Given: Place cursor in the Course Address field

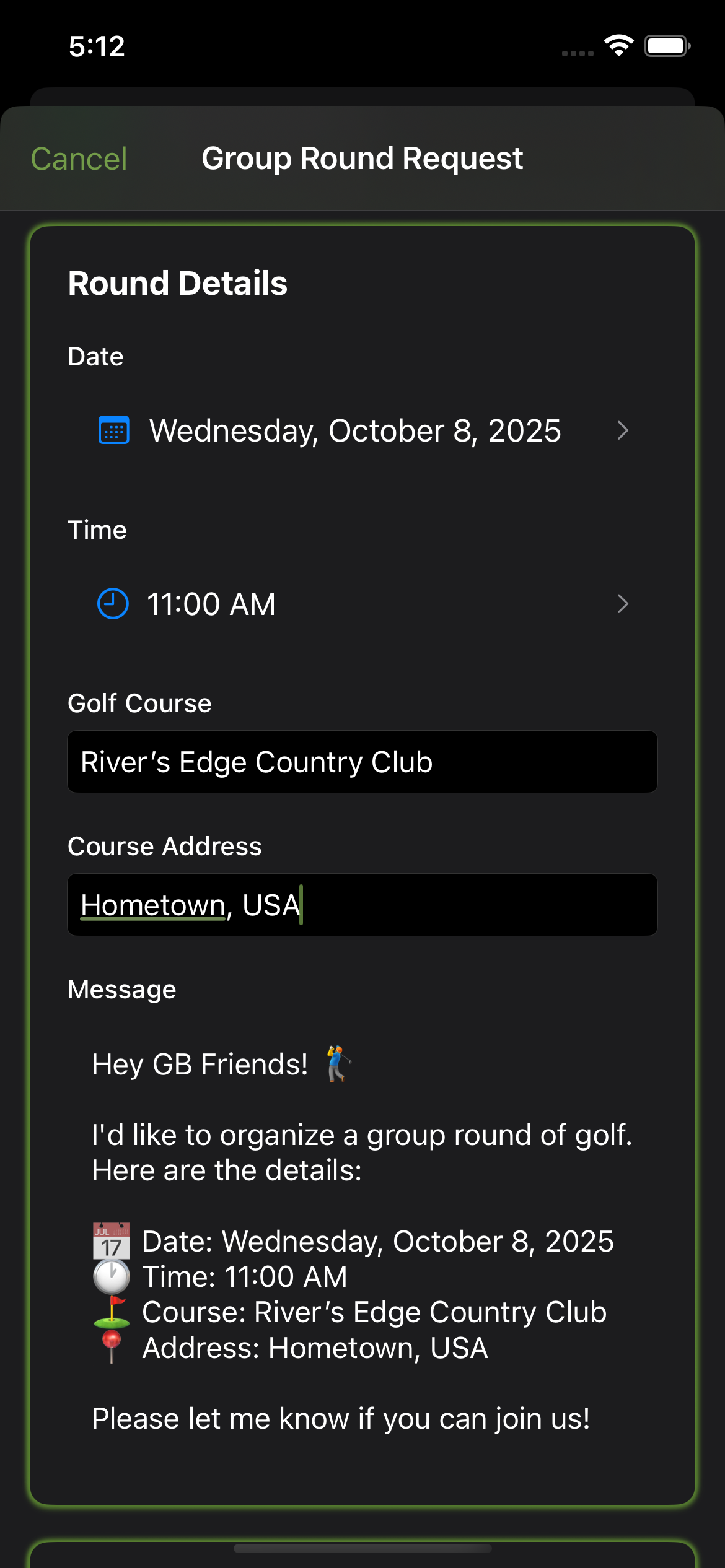Looking at the screenshot, I should click(x=362, y=905).
